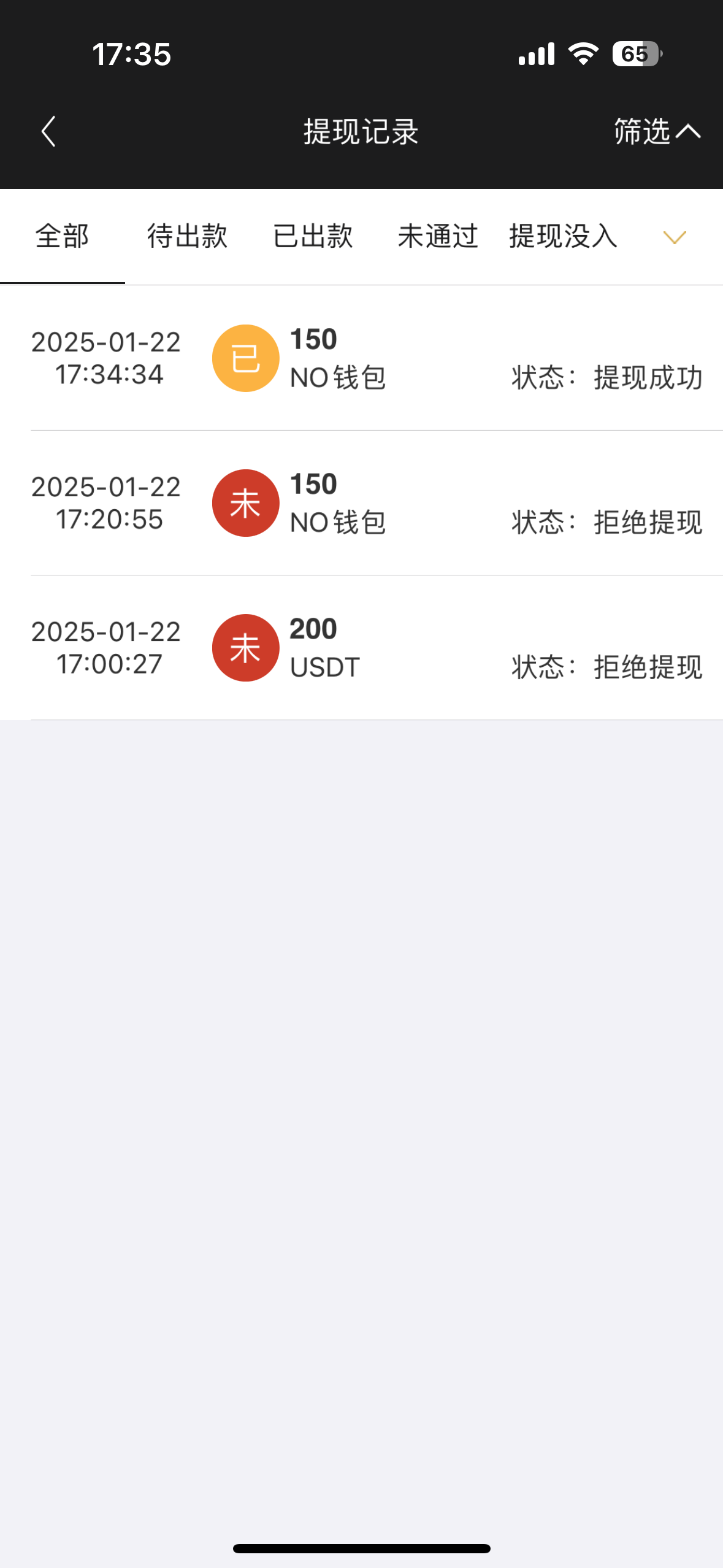Switch to the 提现没入 tab

[563, 236]
